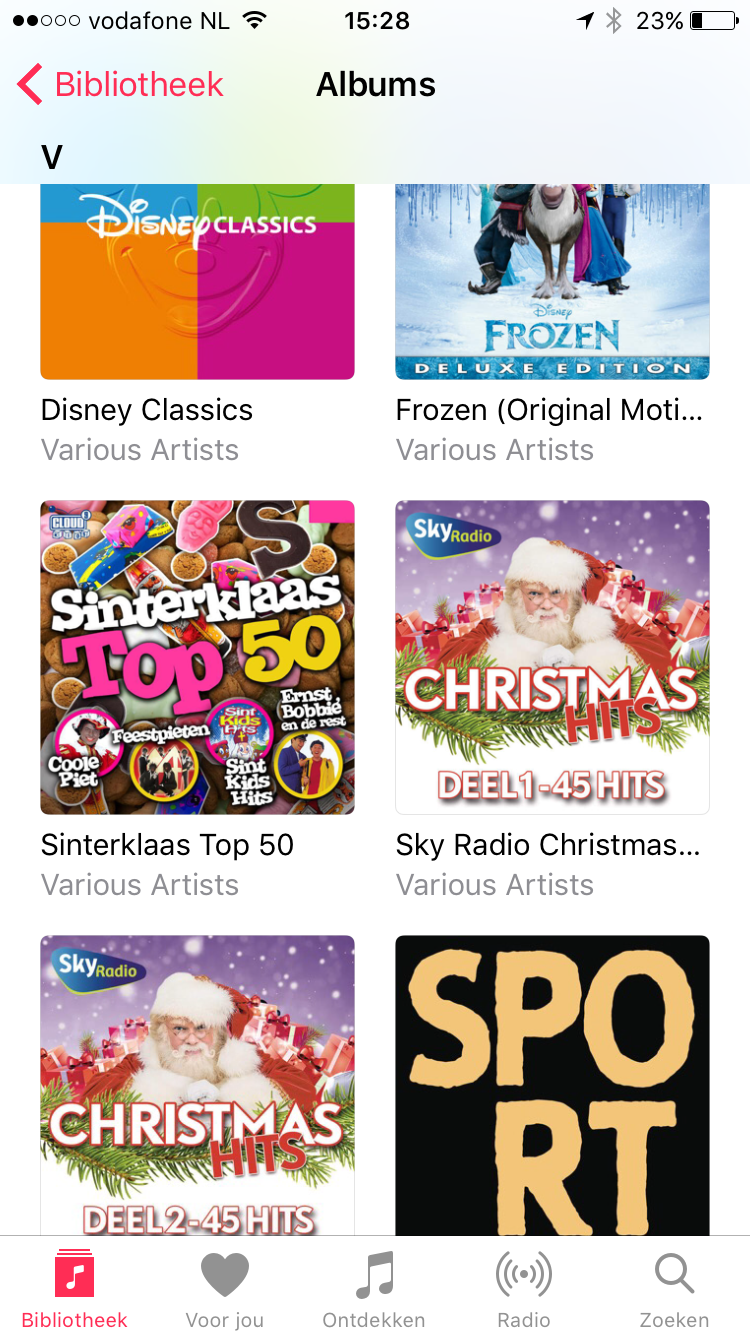Select the Bibliotheek tab
The height and width of the screenshot is (1334, 750).
tap(75, 1290)
